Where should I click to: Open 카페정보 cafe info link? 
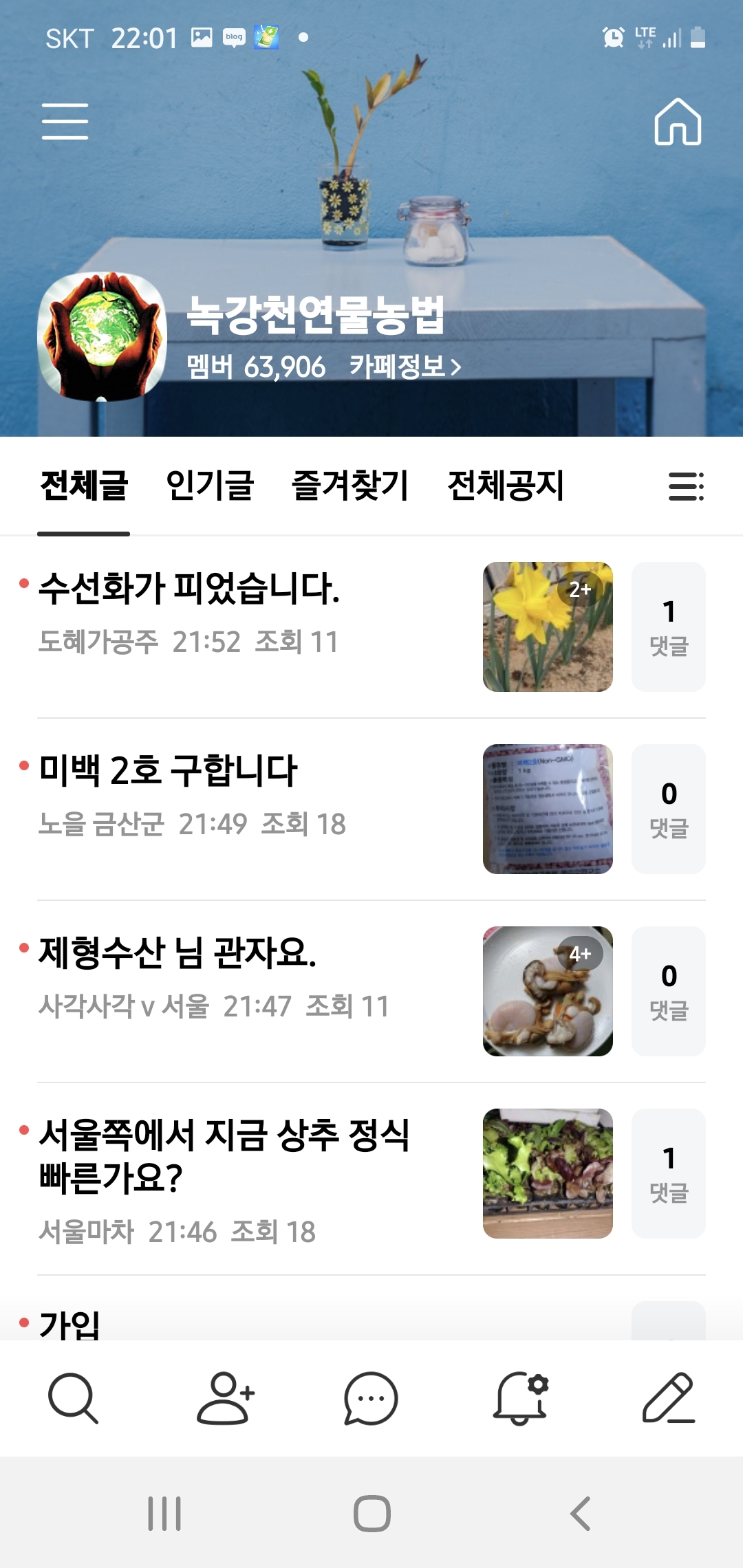pyautogui.click(x=405, y=367)
